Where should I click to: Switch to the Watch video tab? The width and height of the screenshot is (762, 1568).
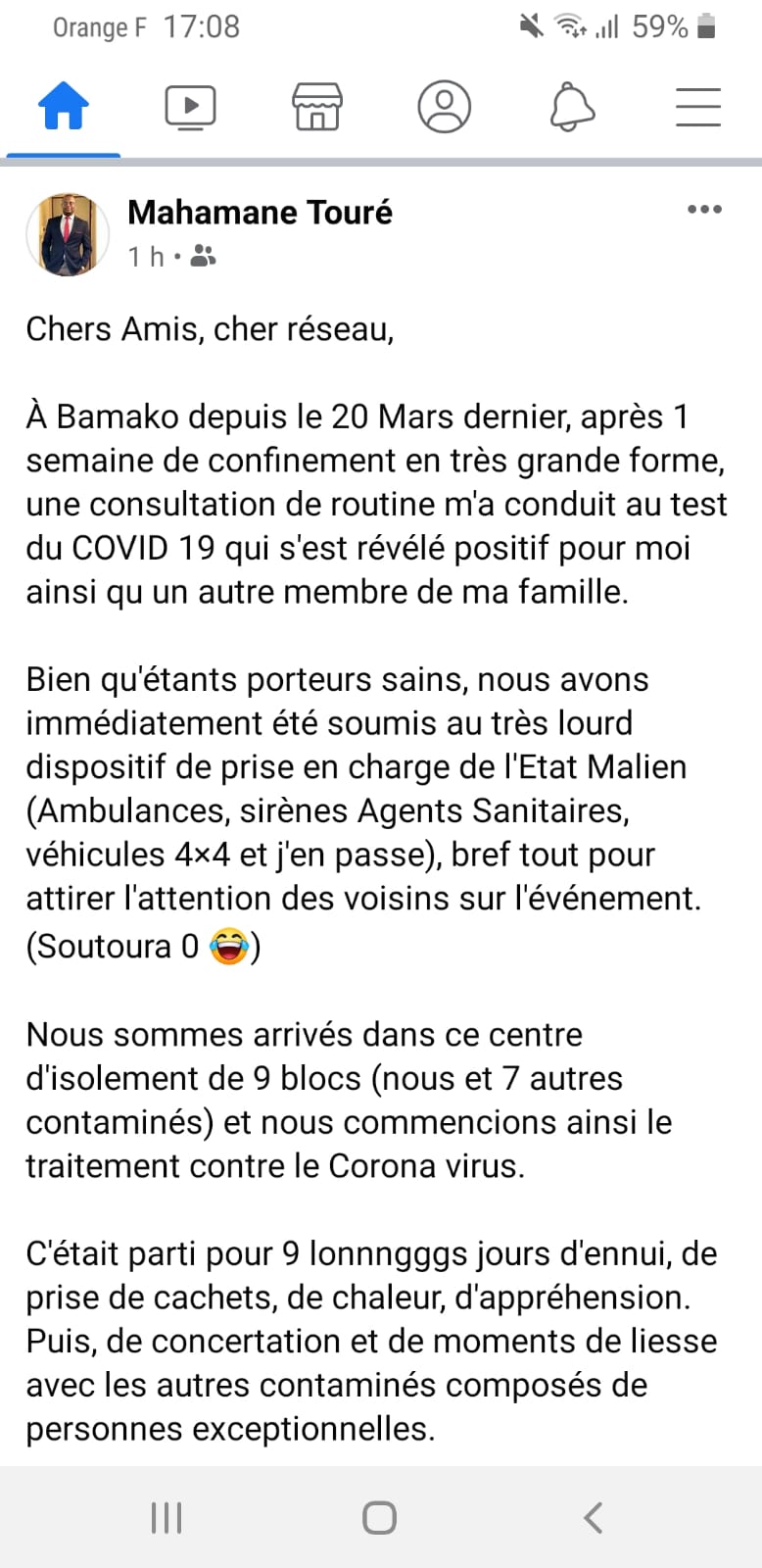190,107
